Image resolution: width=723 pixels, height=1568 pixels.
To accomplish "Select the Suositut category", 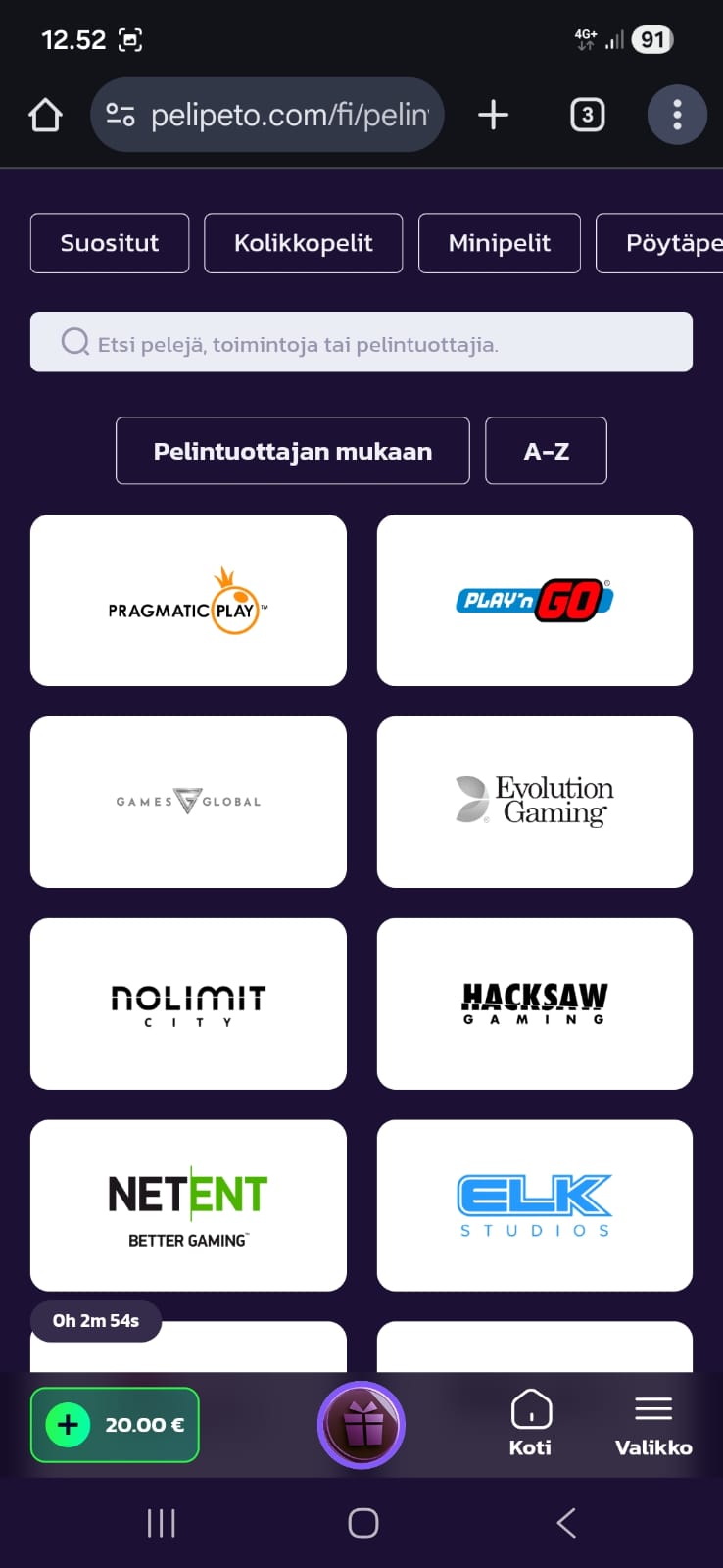I will click(110, 243).
